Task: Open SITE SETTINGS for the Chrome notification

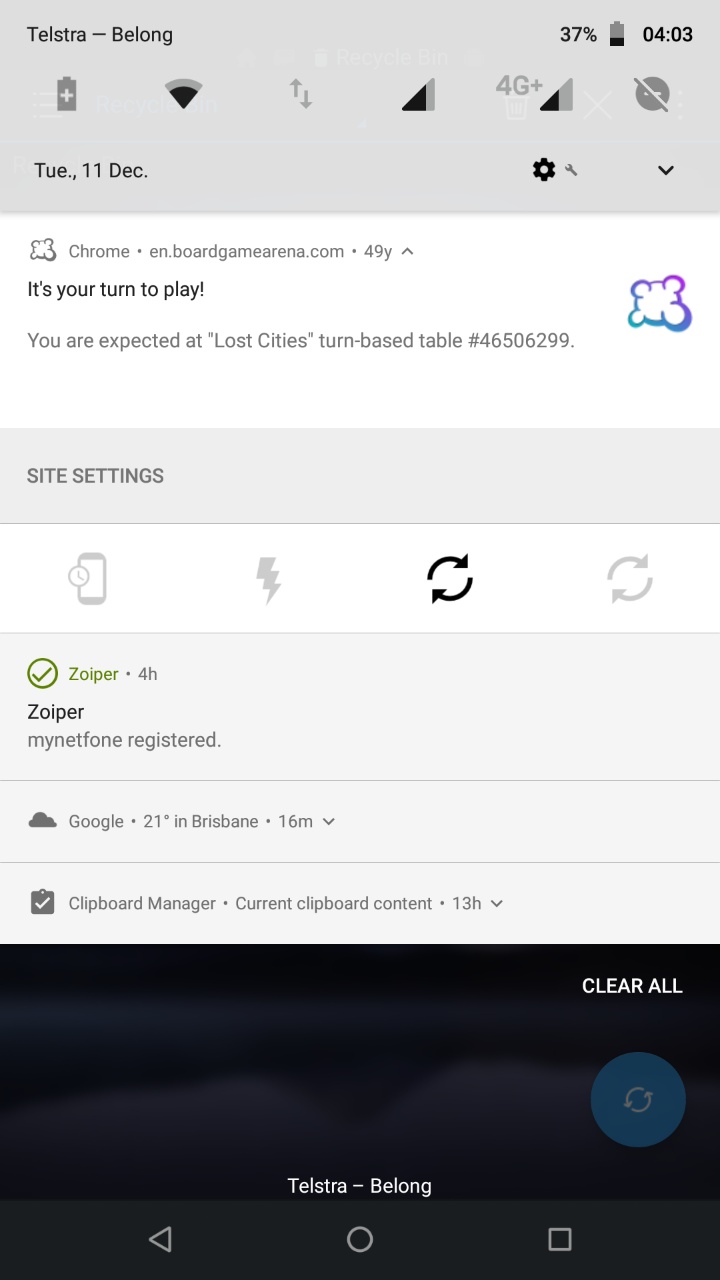Action: pos(95,476)
